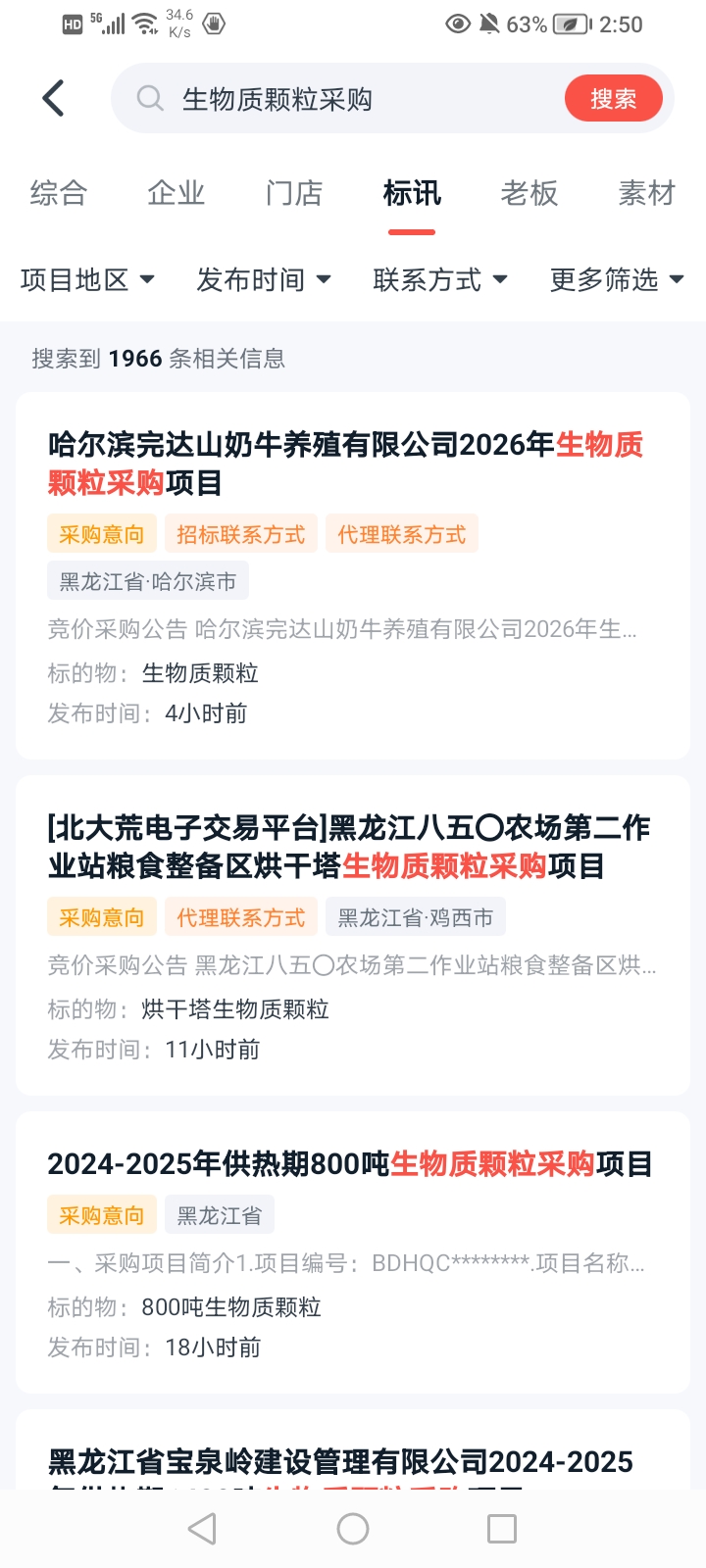Switch to the 素材 tab

[x=647, y=193]
